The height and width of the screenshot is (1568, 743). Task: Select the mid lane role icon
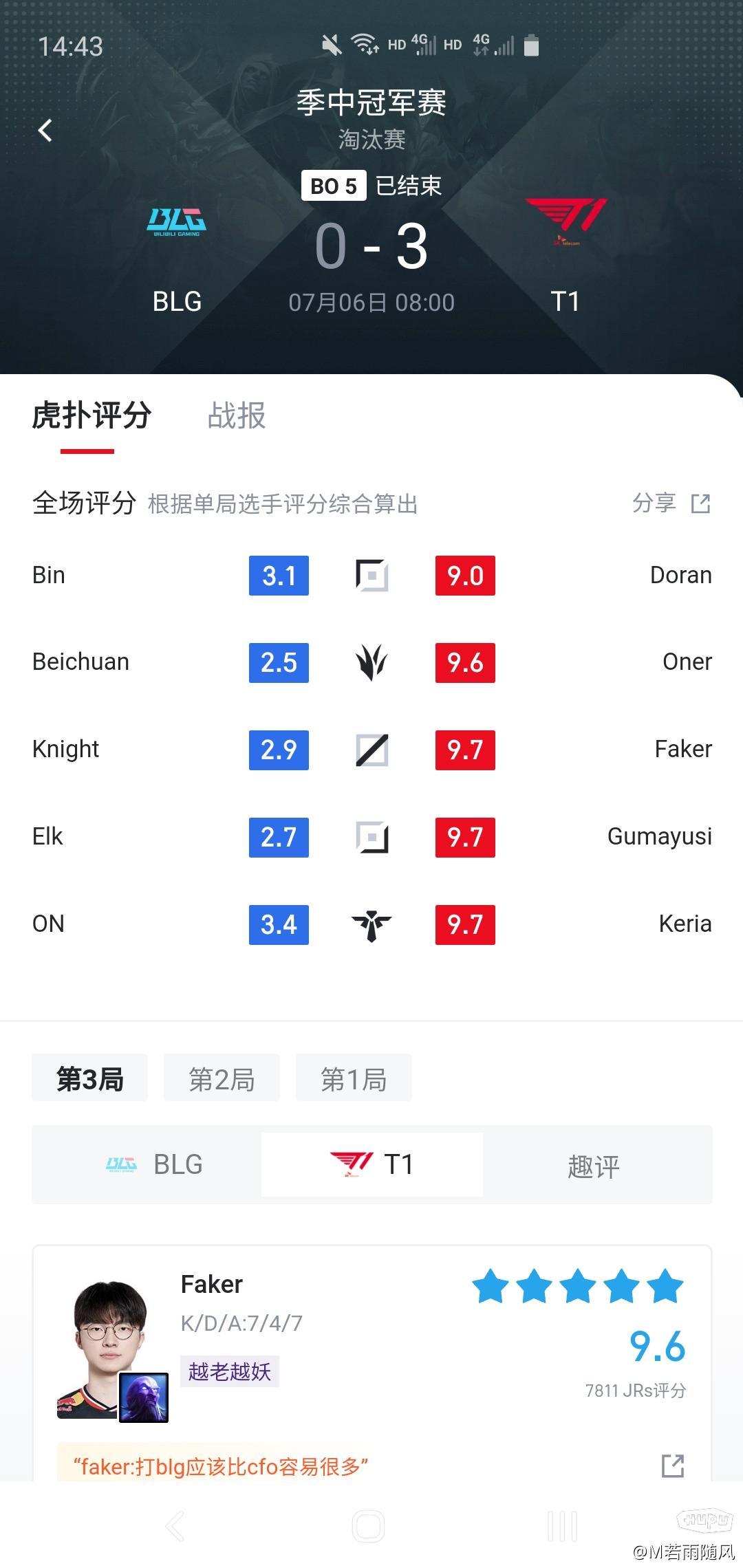coord(371,750)
